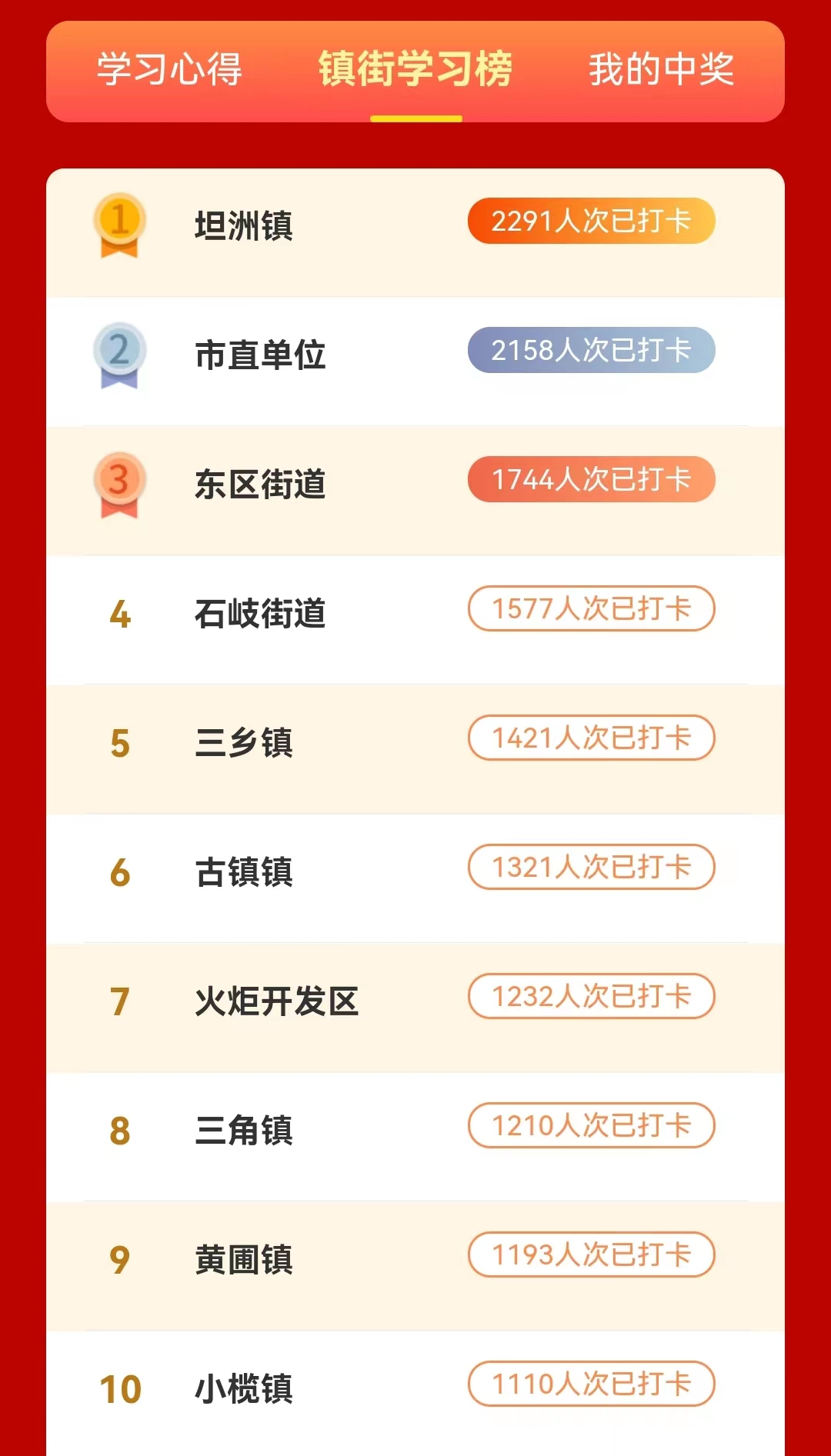Select the 镇街学习榜 tab
831x1456 pixels.
tap(415, 69)
